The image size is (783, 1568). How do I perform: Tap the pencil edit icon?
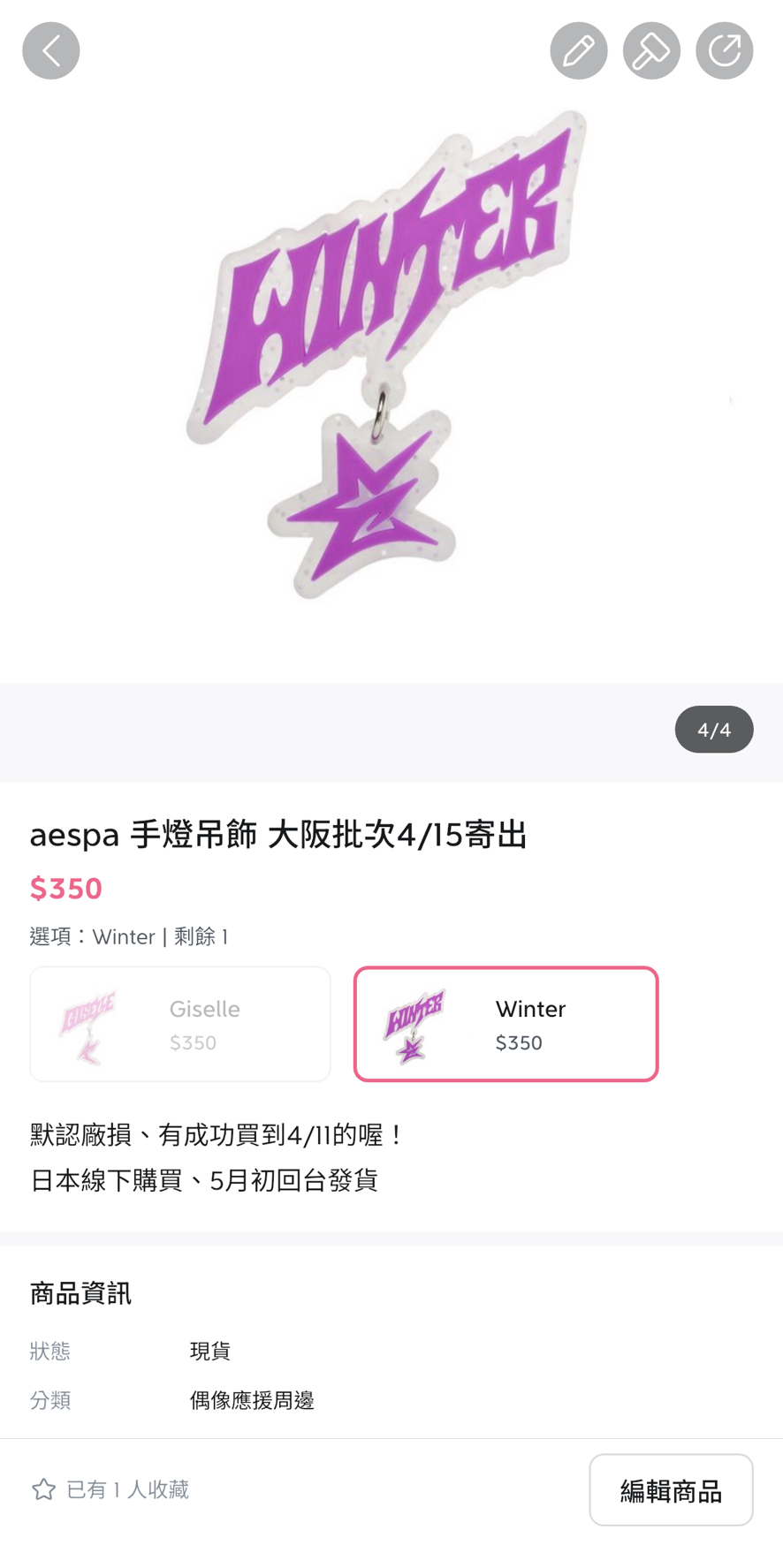tap(578, 50)
